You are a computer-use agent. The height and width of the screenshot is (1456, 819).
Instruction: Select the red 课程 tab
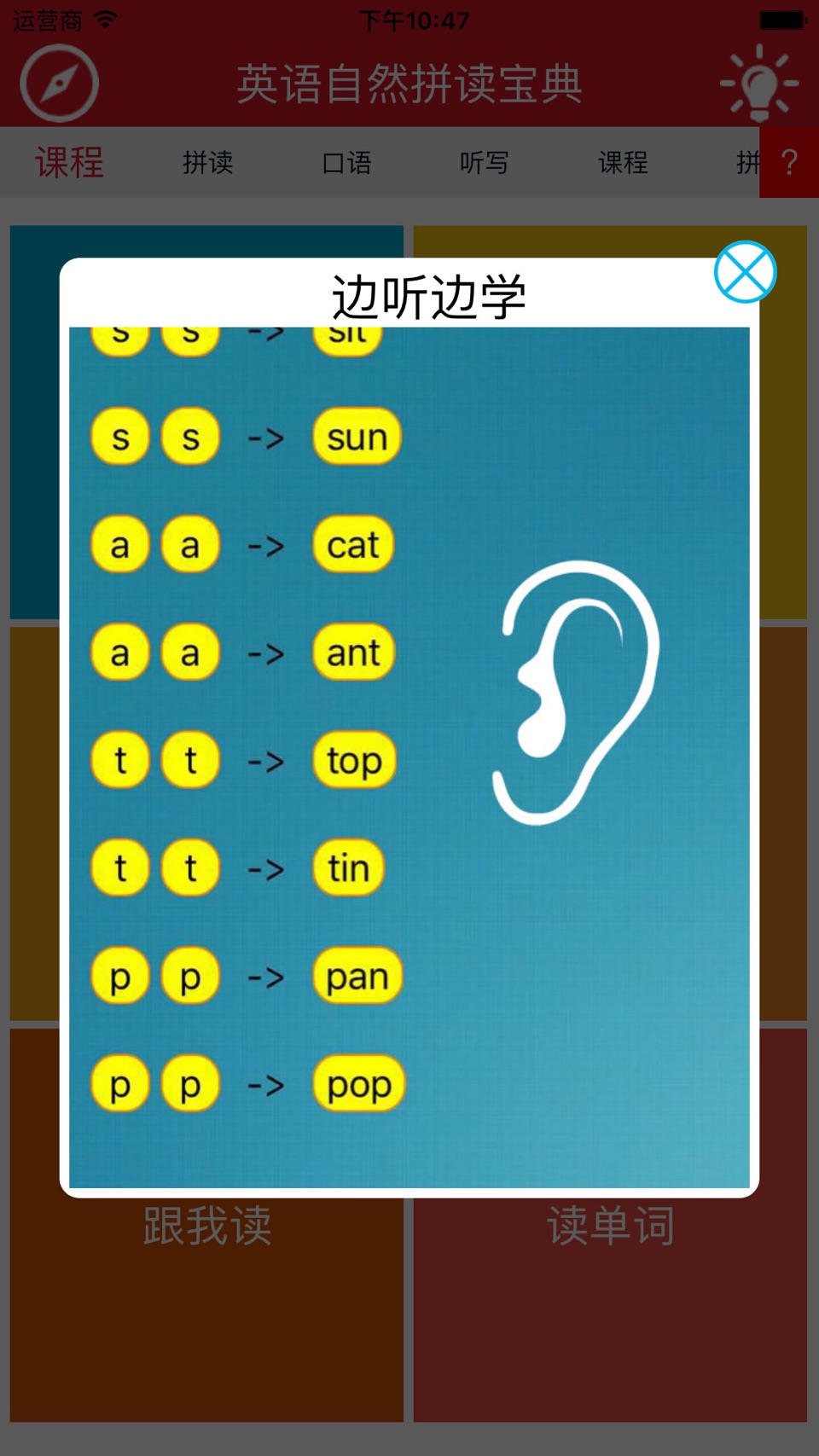click(69, 162)
